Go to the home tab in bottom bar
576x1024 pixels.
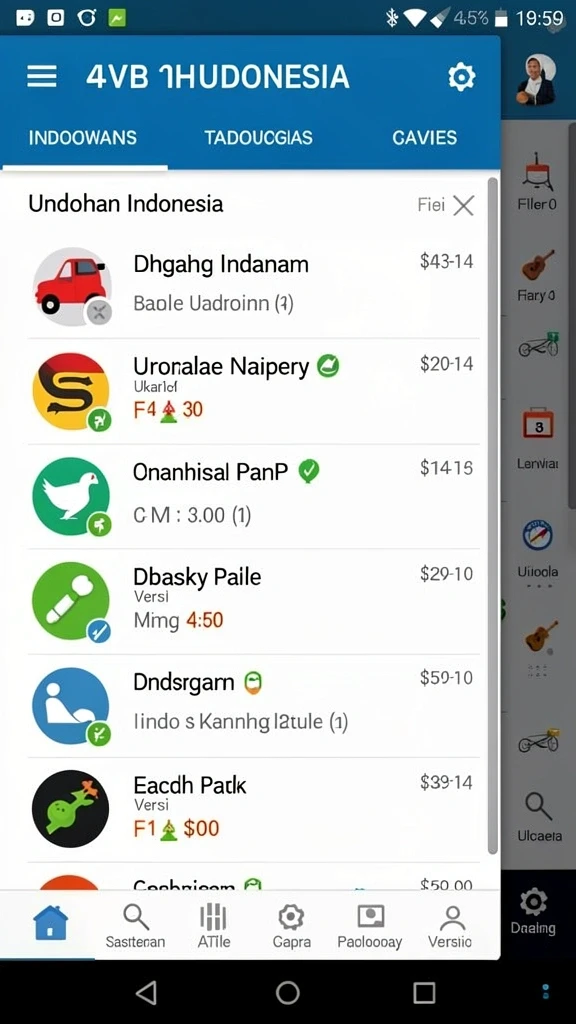pos(50,922)
